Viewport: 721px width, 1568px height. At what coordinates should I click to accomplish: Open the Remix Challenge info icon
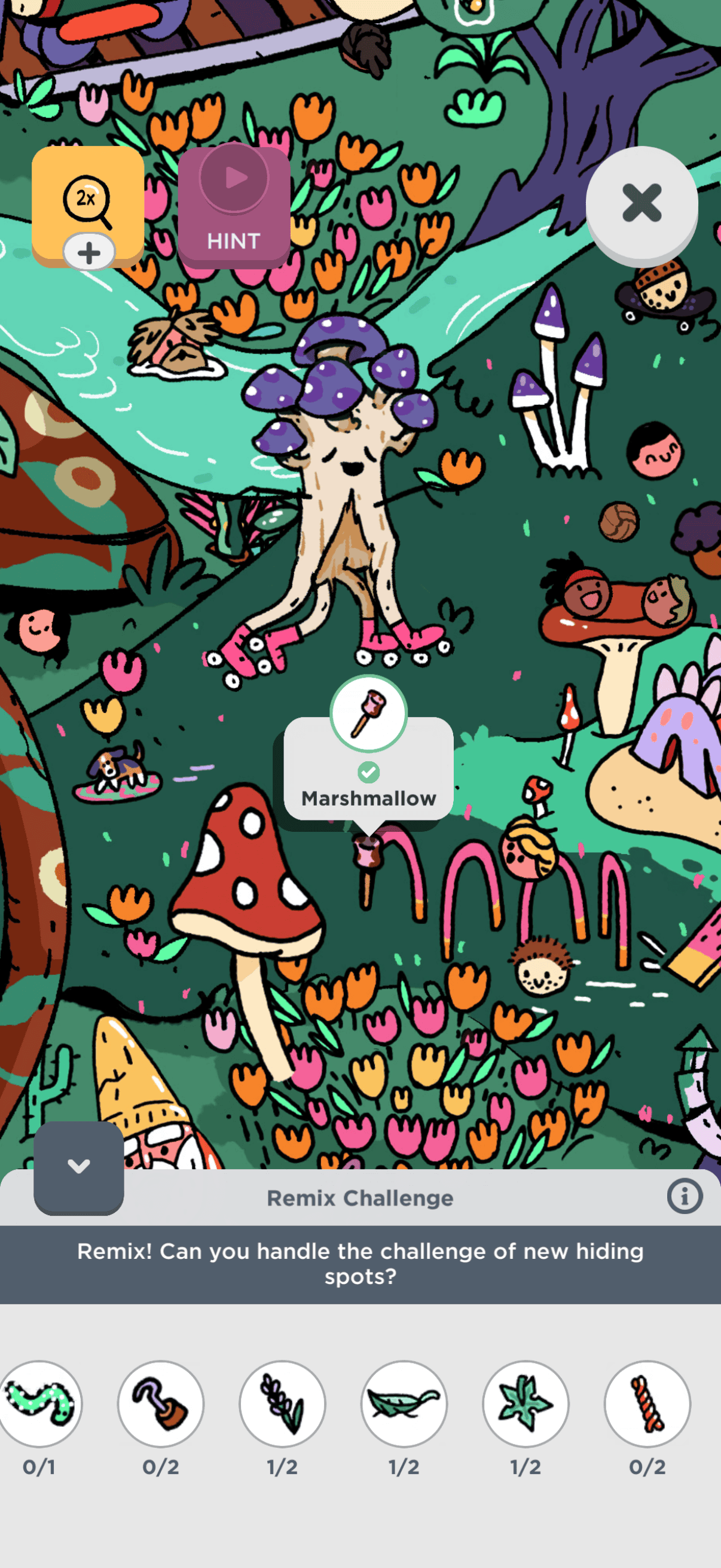click(685, 1196)
